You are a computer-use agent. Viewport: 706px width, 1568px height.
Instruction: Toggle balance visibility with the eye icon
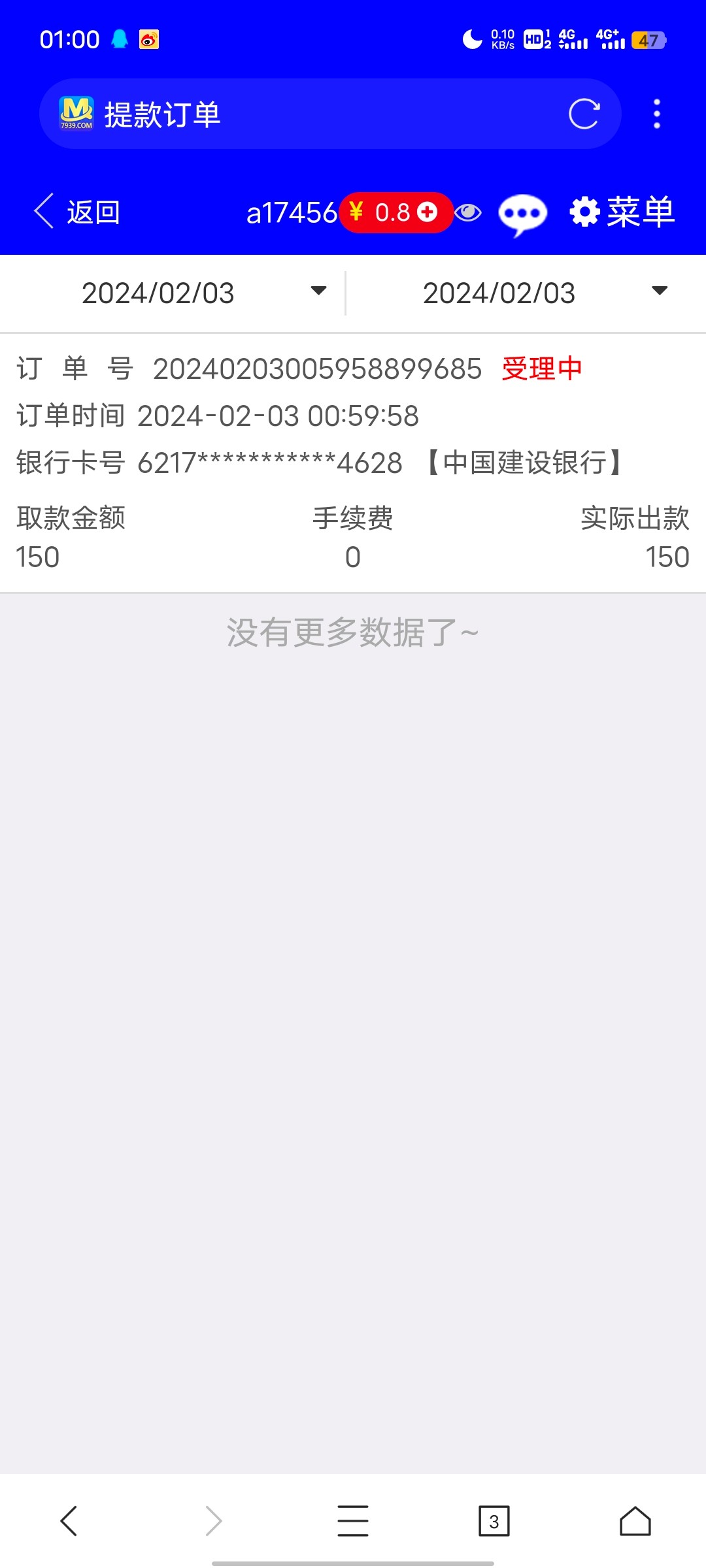(468, 212)
